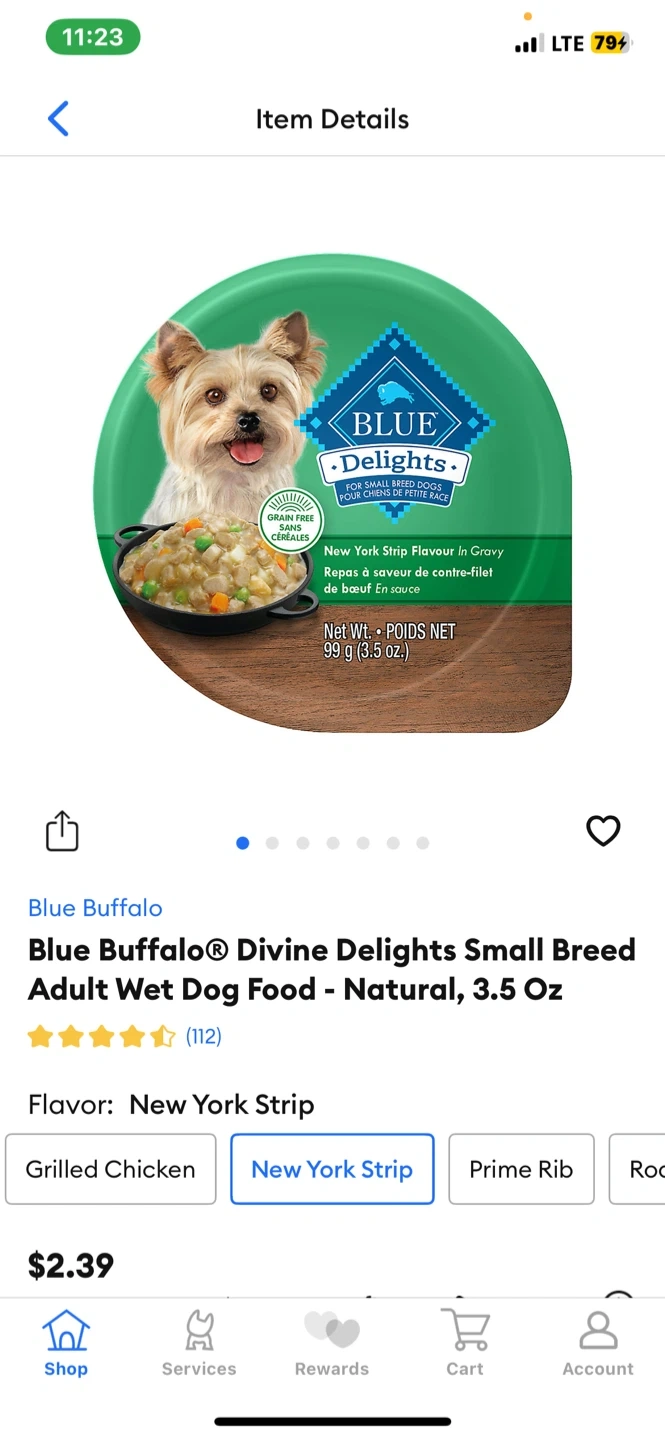Add item to favorites with heart icon
665x1440 pixels.
(x=603, y=831)
